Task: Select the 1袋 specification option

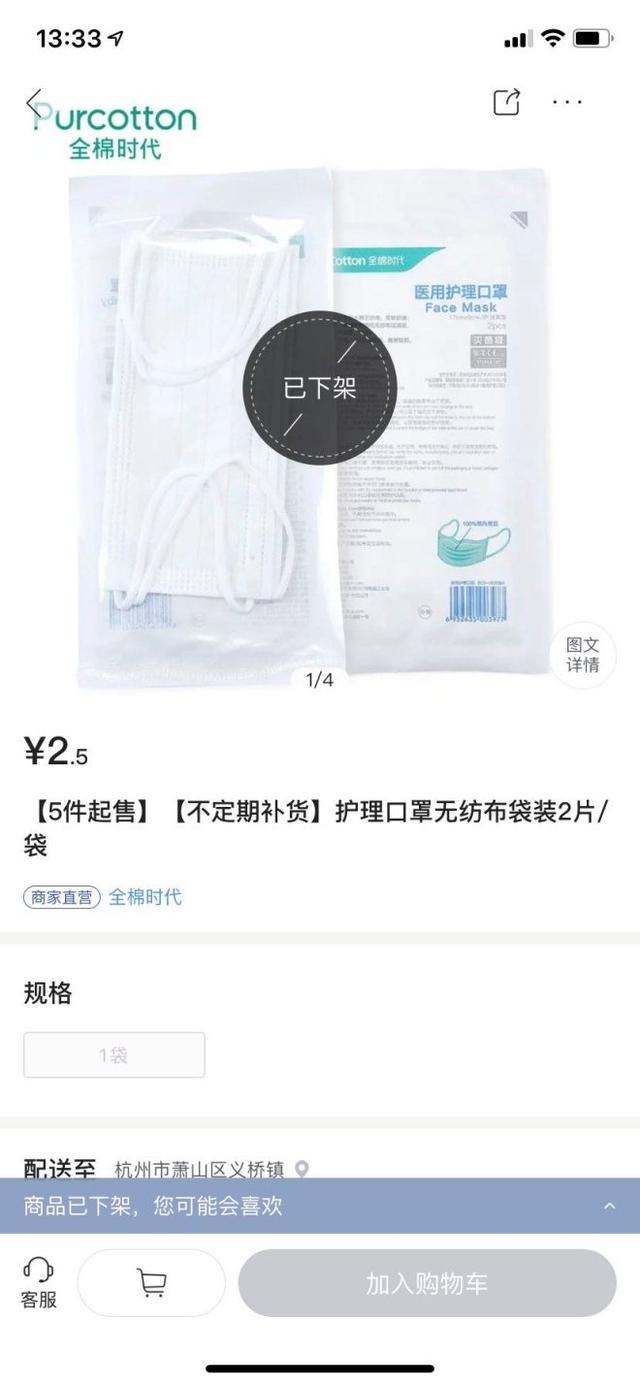Action: pyautogui.click(x=114, y=1055)
